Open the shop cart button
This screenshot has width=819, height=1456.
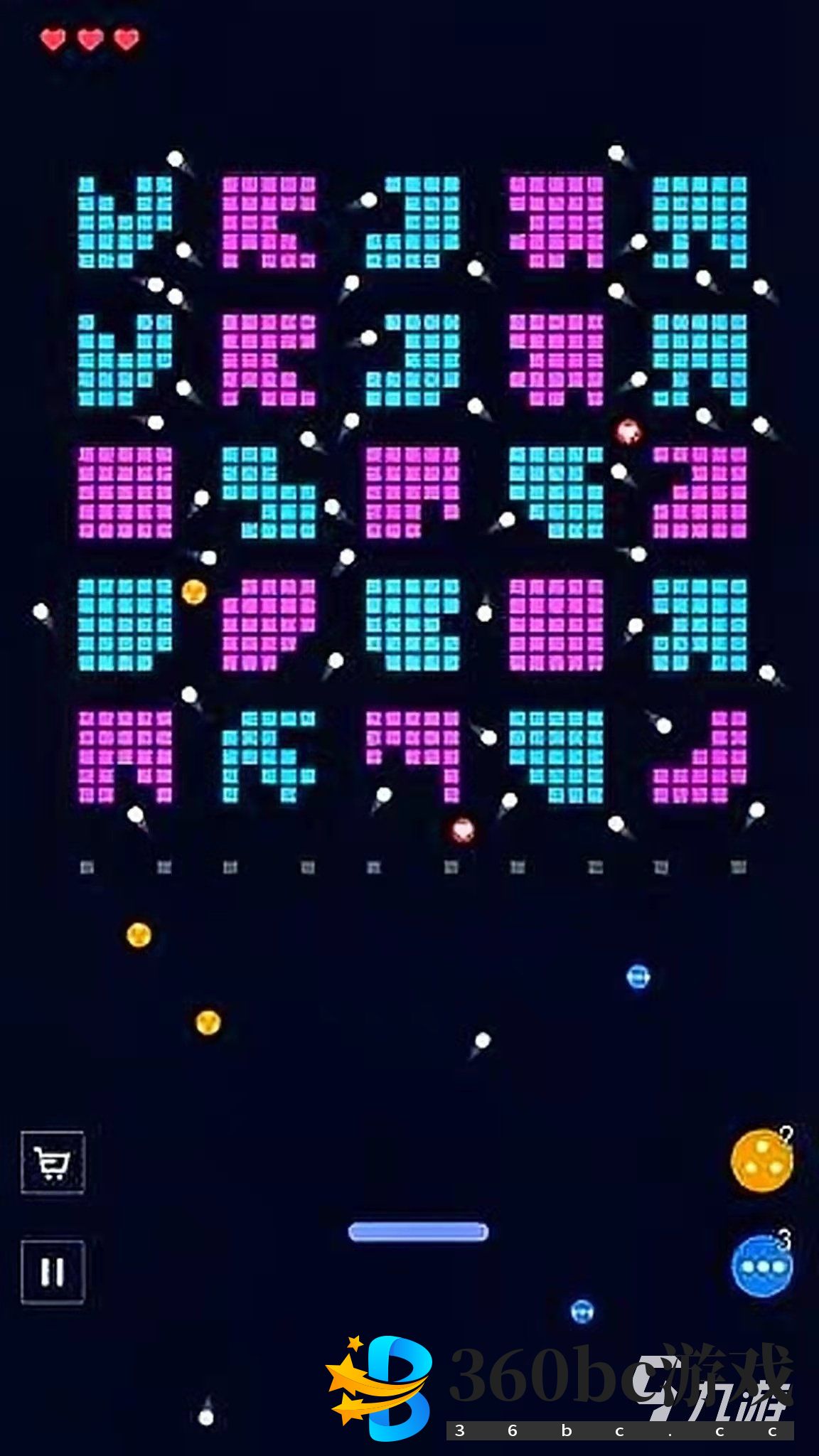point(53,1162)
